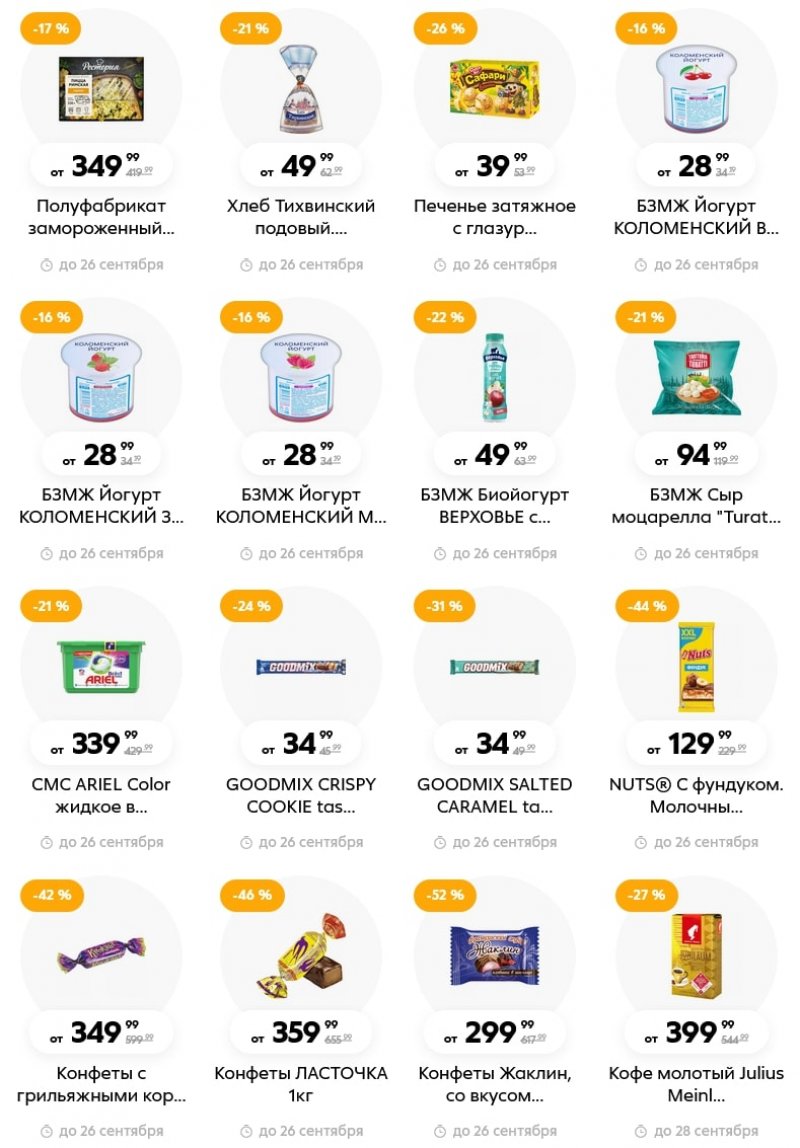The height and width of the screenshot is (1148, 800).
Task: Select the Йогурт КОЛОМЕНСКИЙ З... card
Action: pos(101,378)
